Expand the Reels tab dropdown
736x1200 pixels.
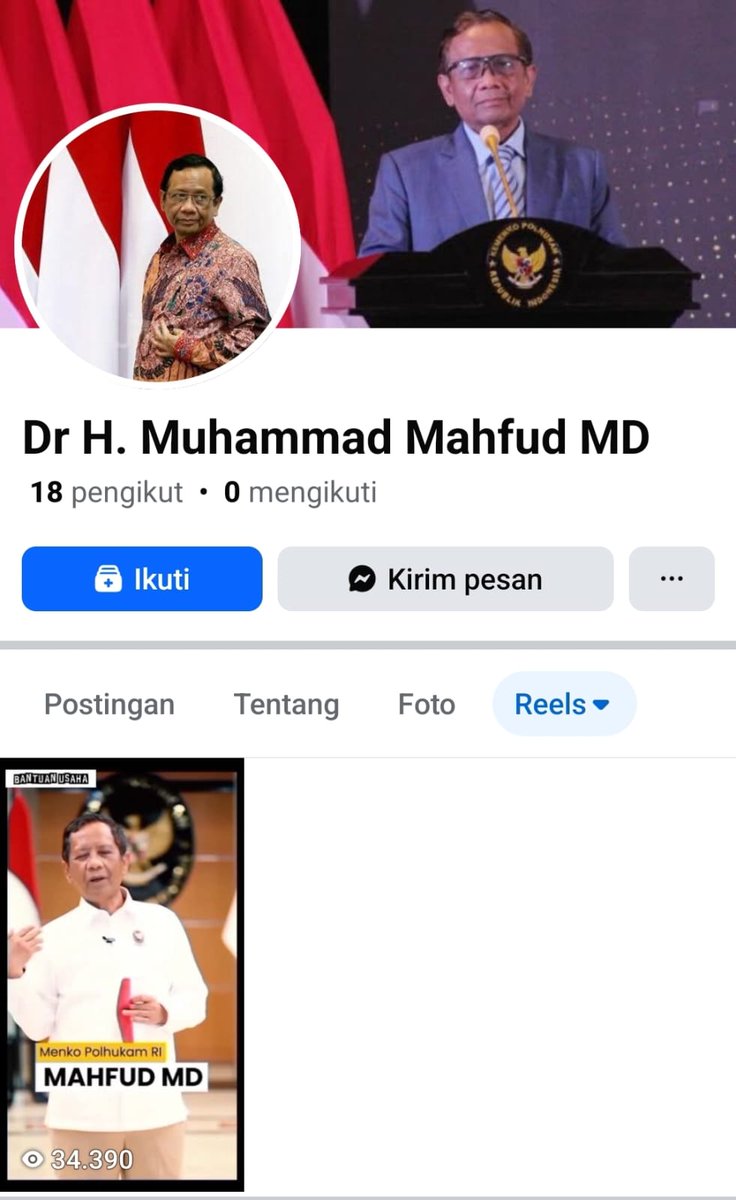tap(564, 704)
